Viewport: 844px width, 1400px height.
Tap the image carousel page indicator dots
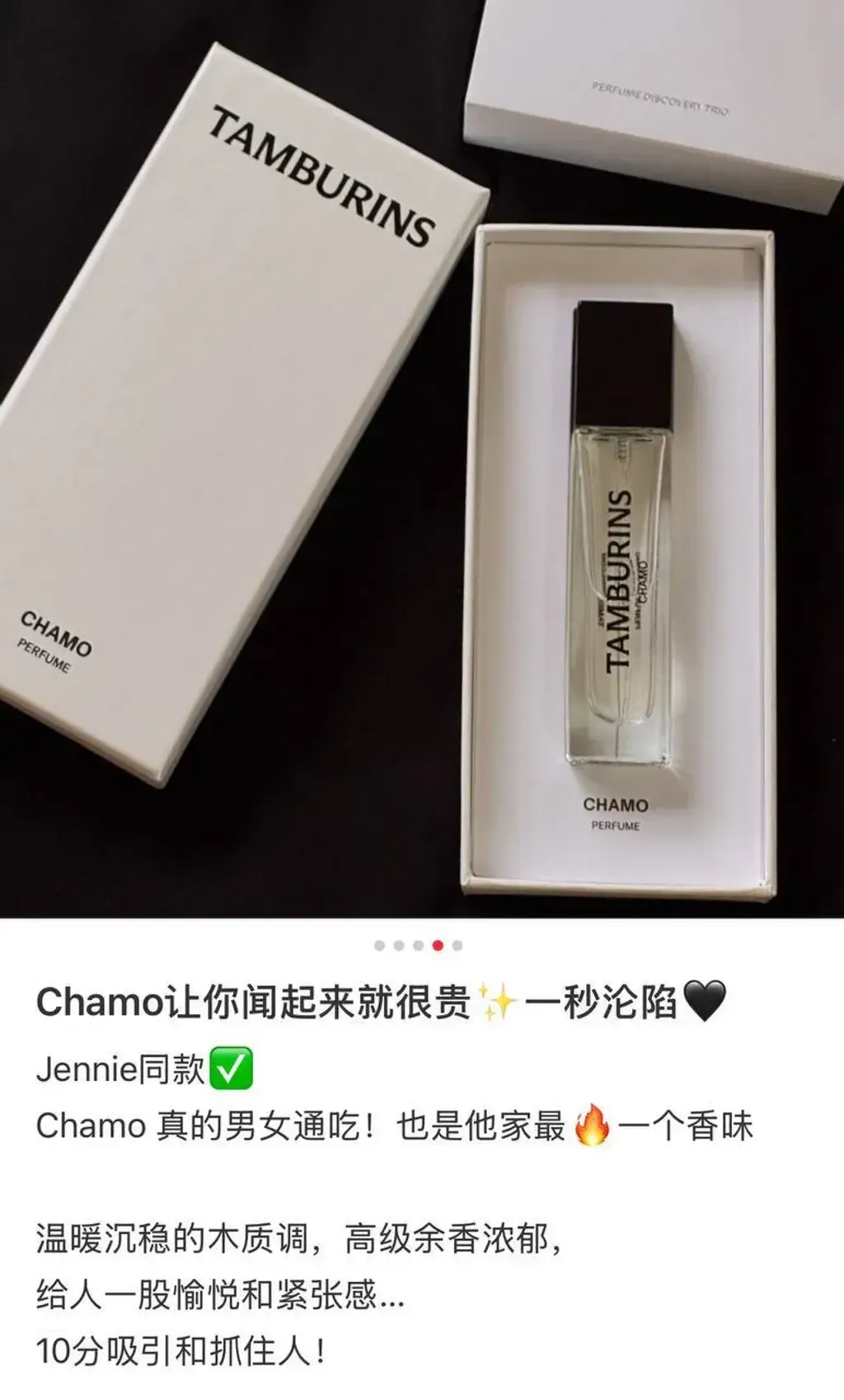(419, 945)
